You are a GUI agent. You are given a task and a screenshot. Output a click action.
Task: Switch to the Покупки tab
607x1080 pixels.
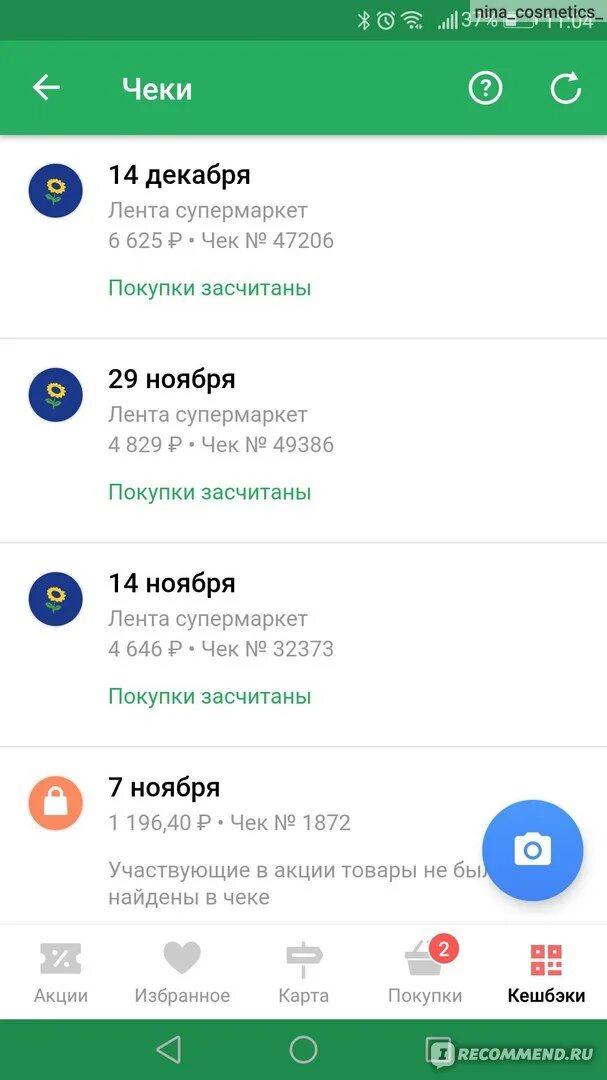(425, 972)
